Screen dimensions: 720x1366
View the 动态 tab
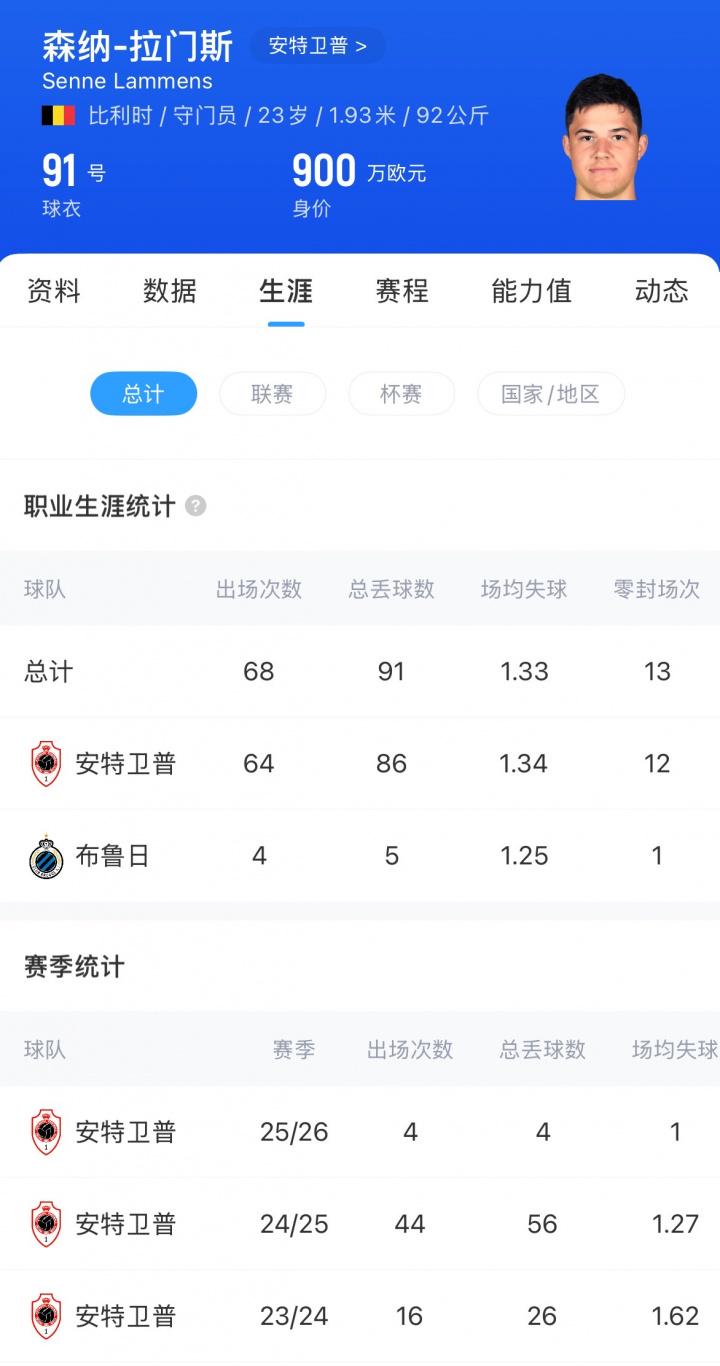661,291
